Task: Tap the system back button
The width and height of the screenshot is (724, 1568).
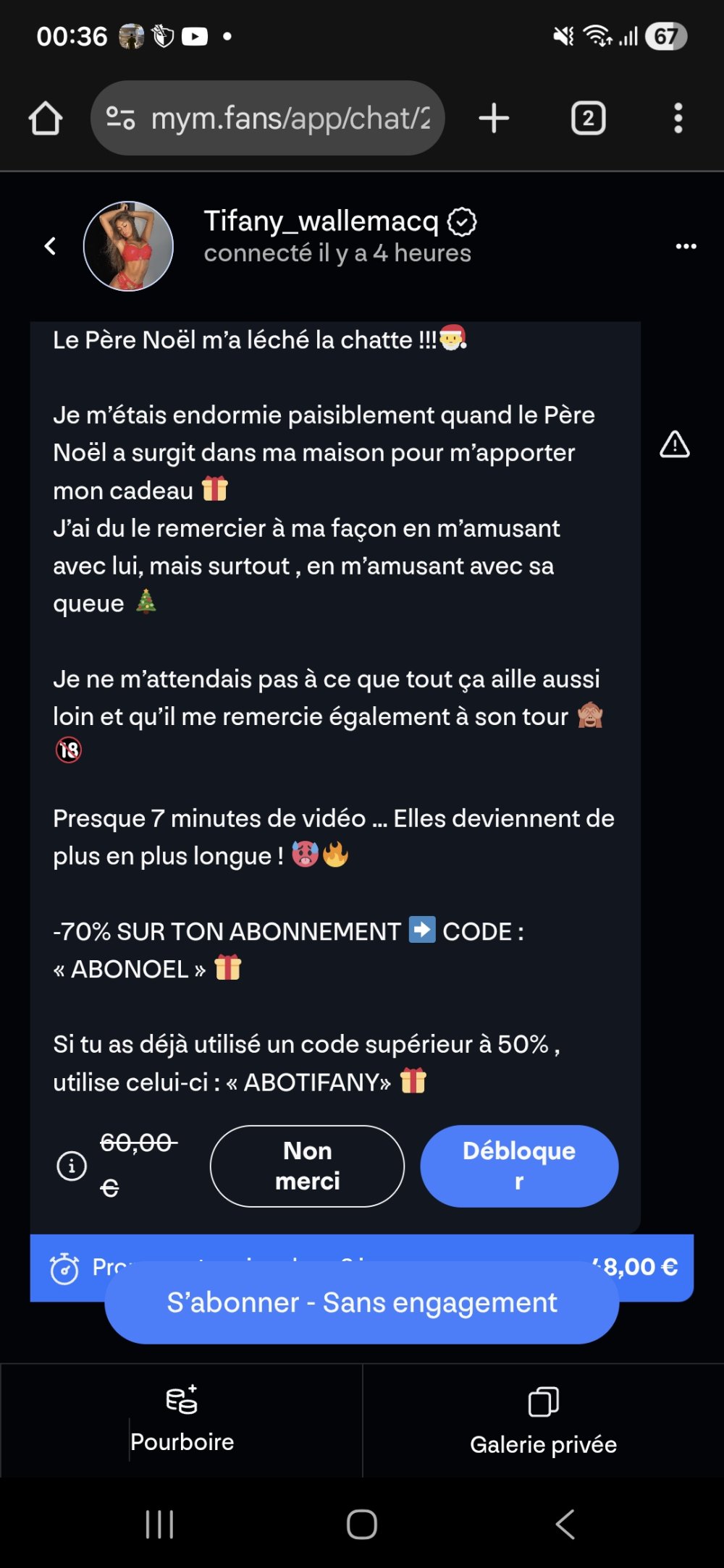Action: click(565, 1524)
